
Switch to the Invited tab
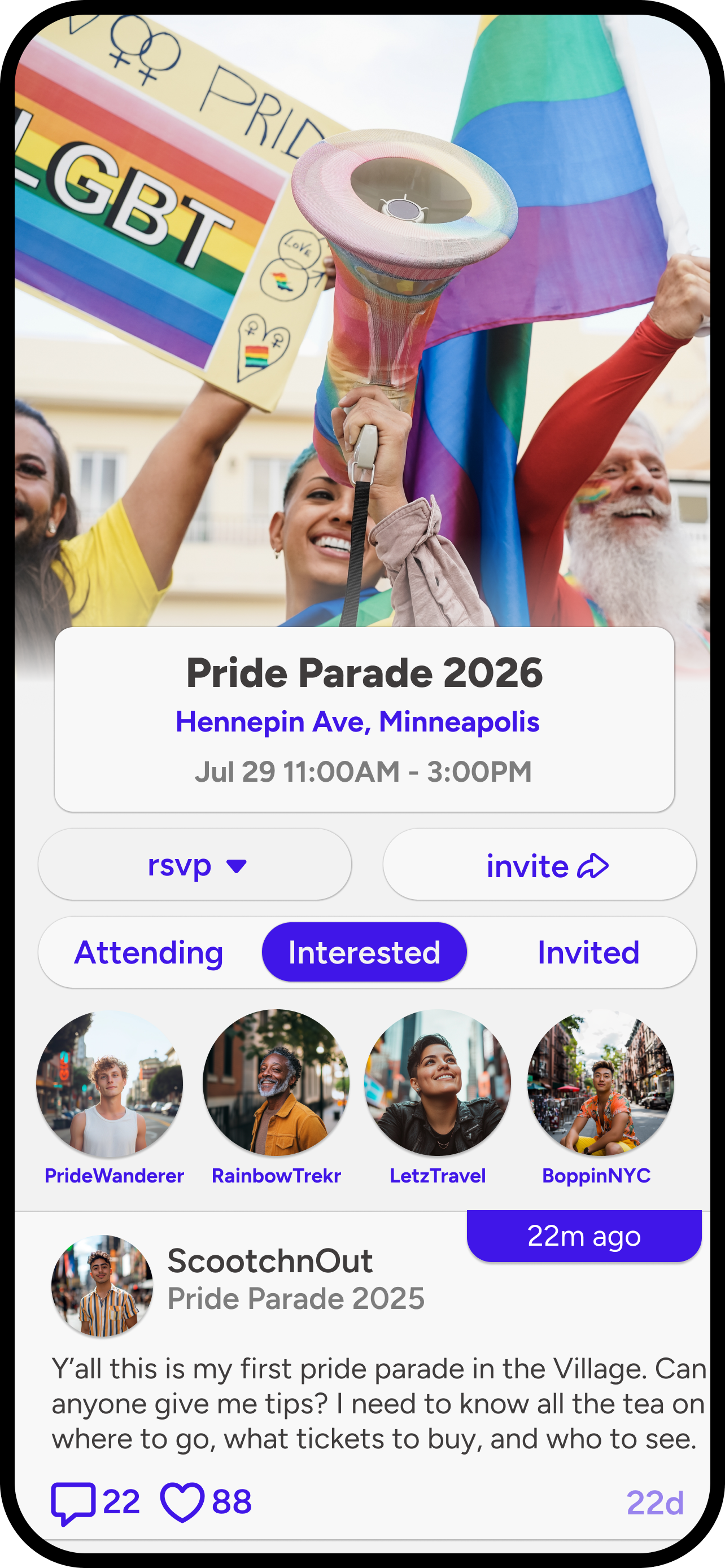(589, 952)
